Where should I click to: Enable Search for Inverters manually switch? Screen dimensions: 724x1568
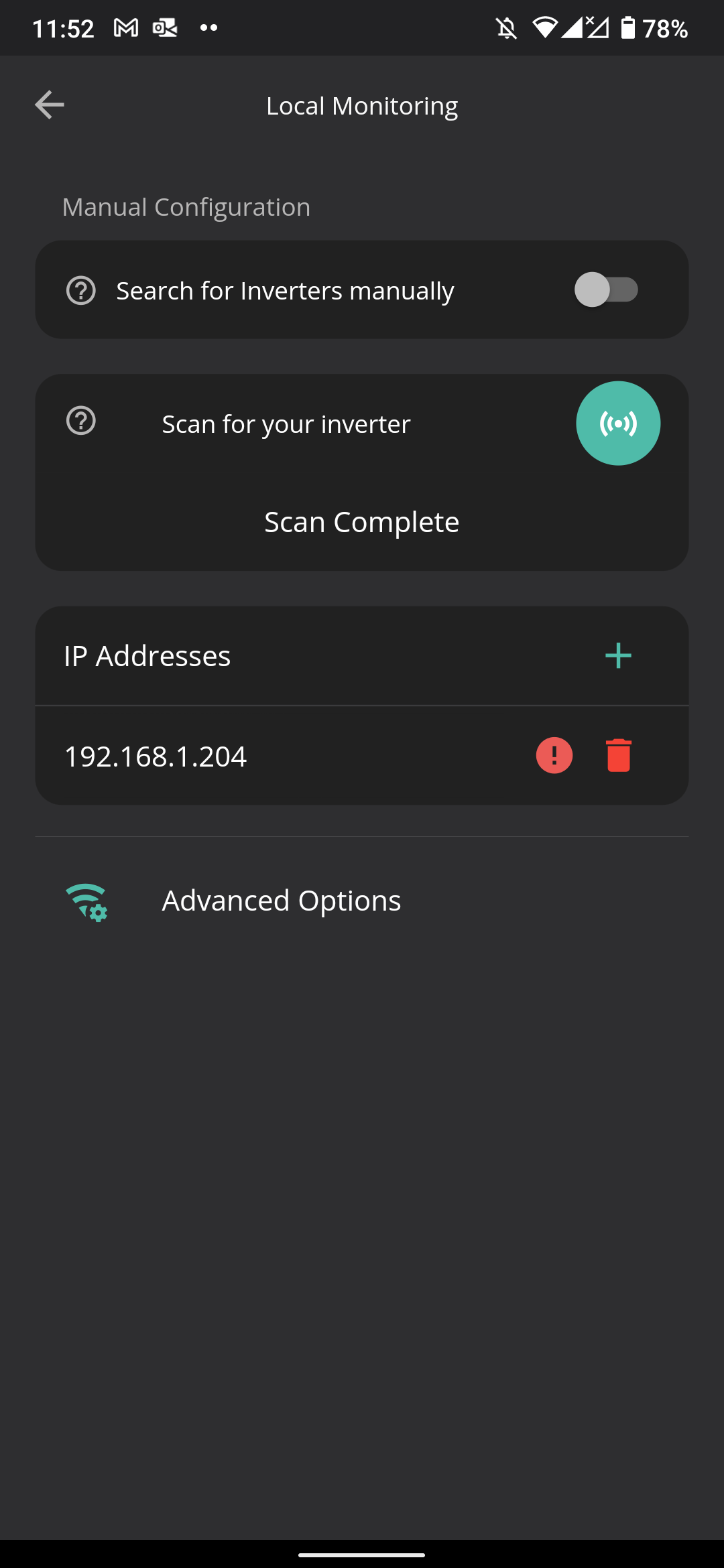pos(606,290)
